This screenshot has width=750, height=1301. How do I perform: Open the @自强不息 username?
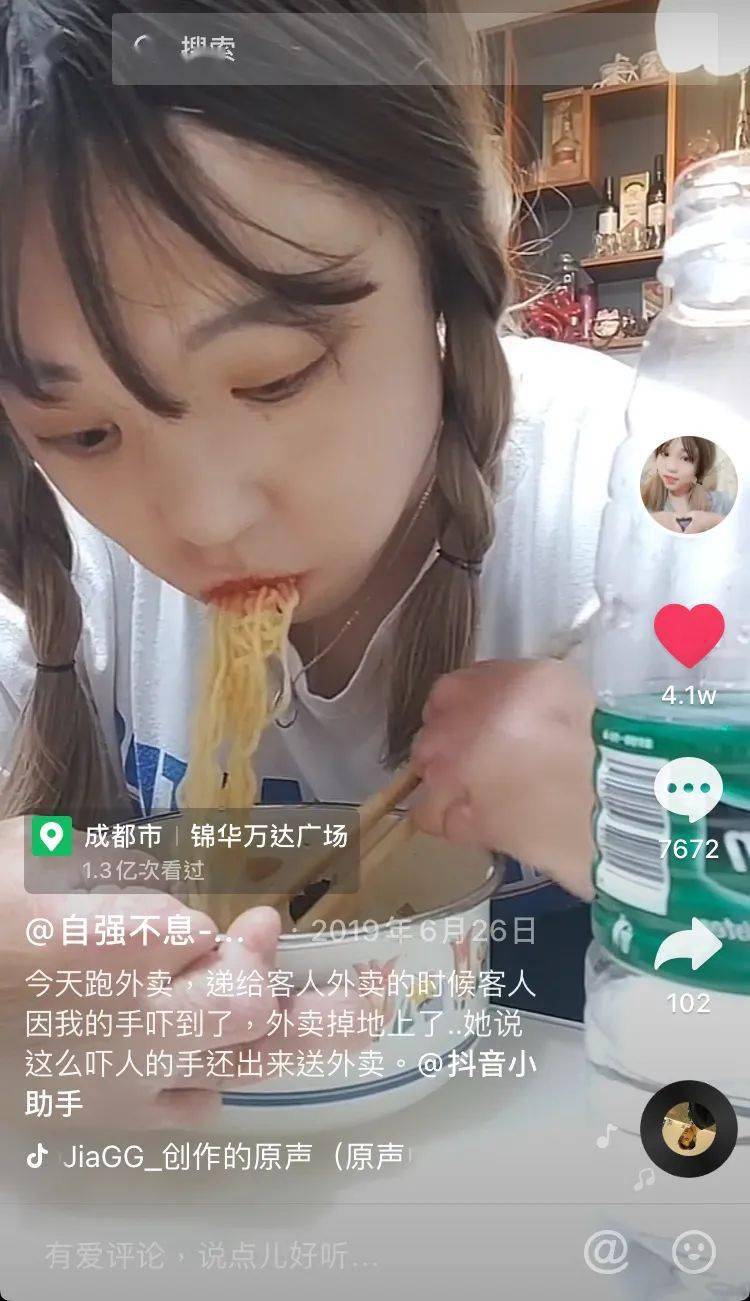click(x=135, y=932)
